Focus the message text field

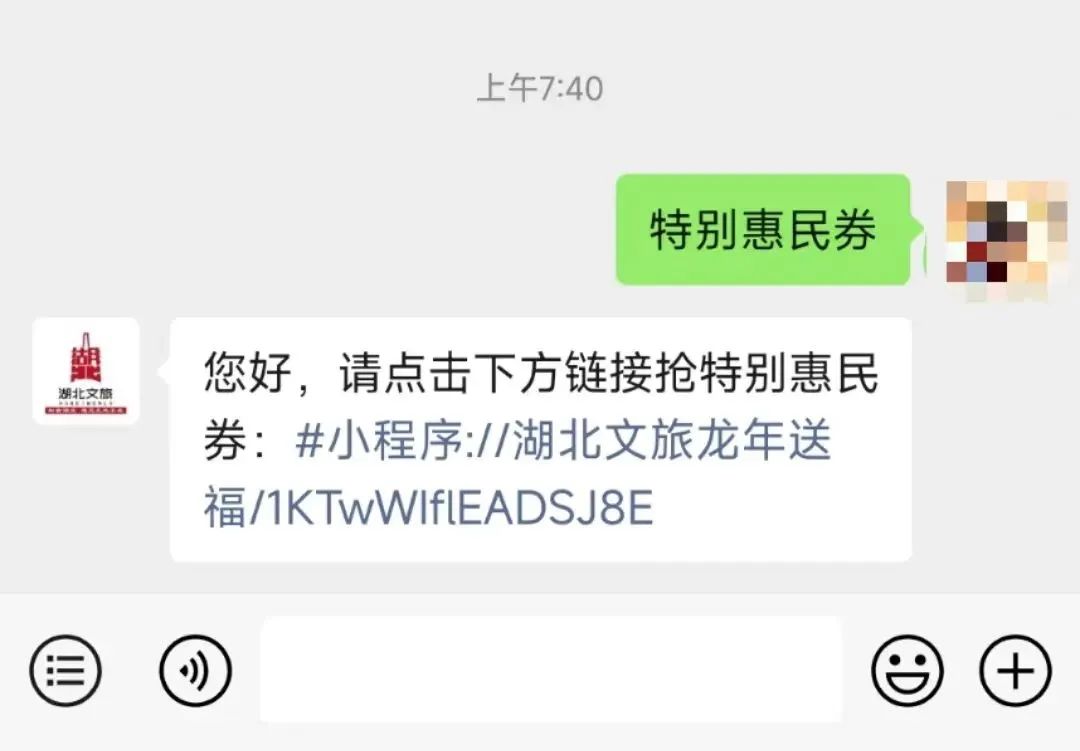click(x=550, y=669)
